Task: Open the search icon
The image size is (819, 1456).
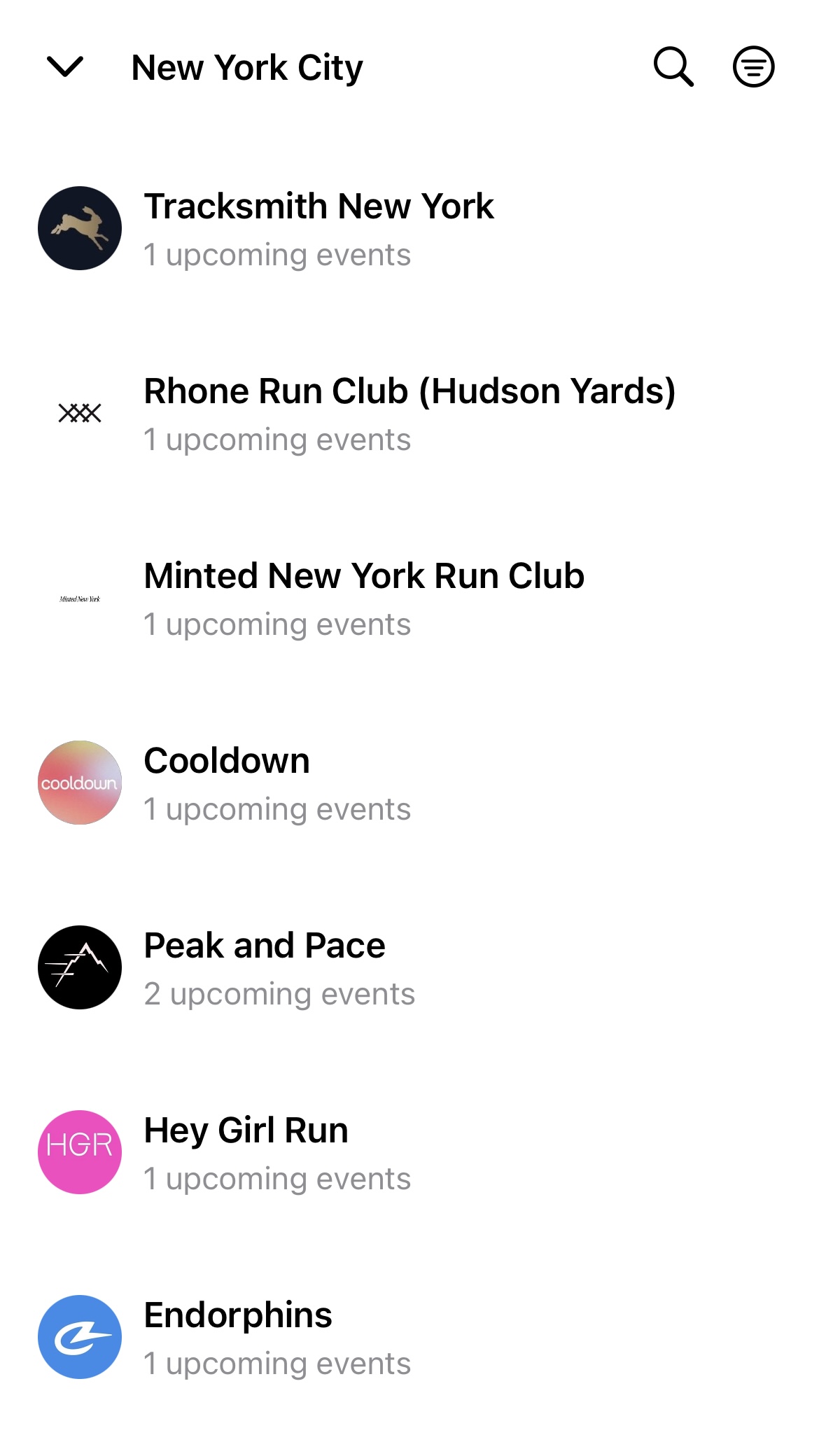Action: 673,67
